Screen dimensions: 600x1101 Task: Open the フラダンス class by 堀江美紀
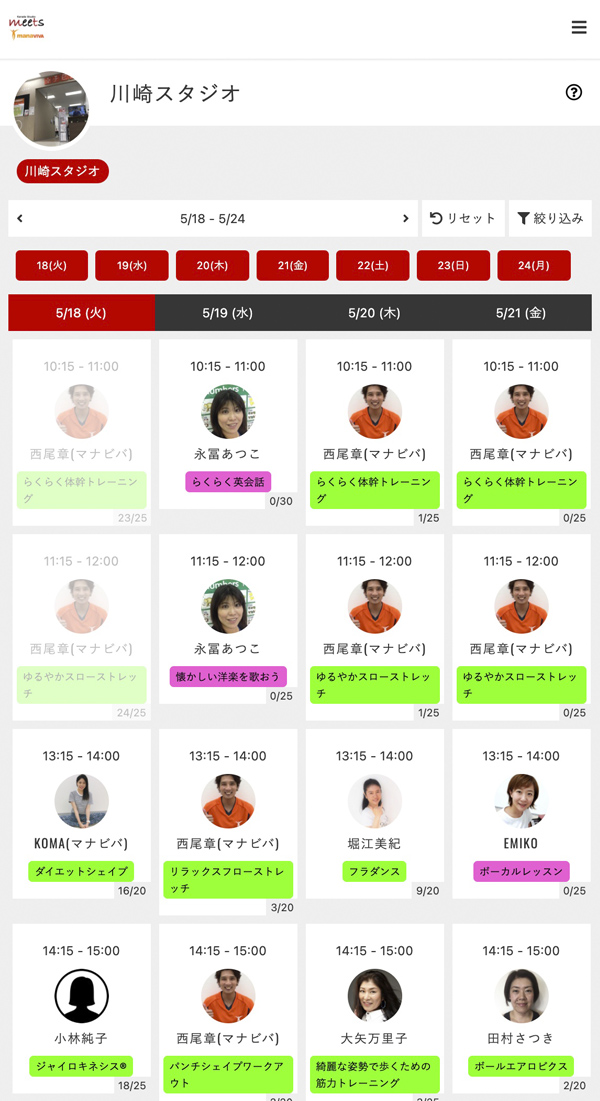374,814
